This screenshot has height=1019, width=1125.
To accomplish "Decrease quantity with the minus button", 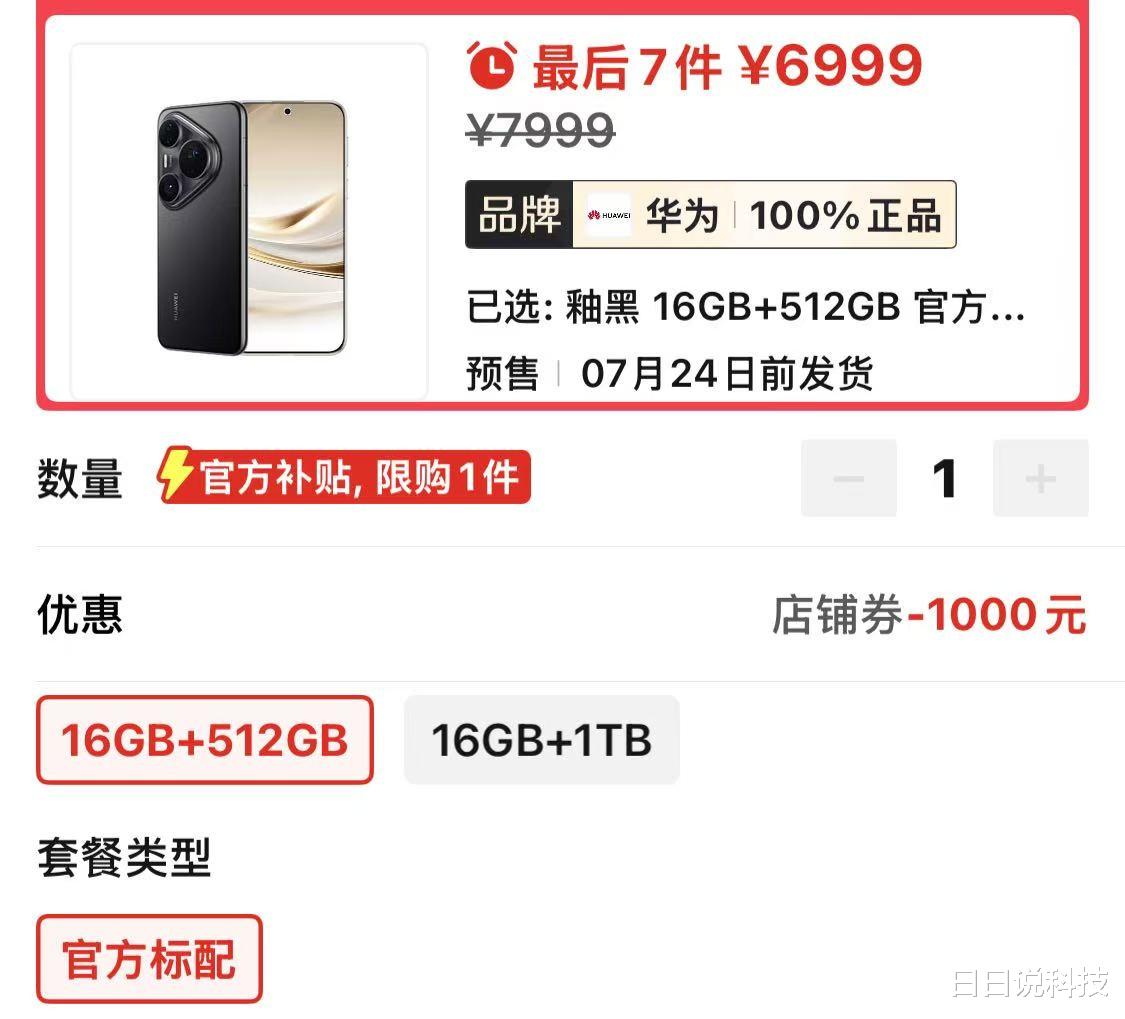I will [x=848, y=479].
